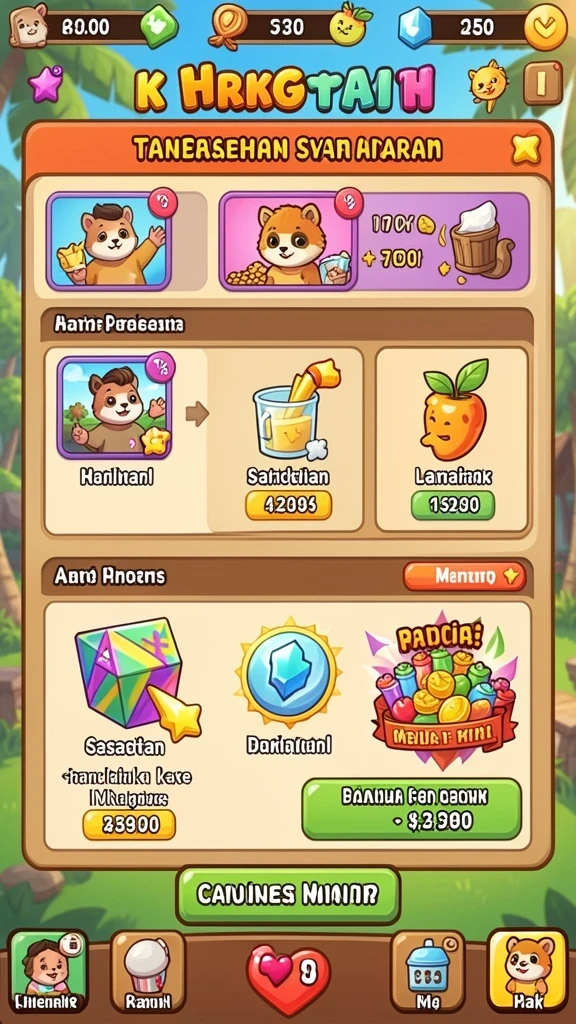Tap the green gem next to 80.00
Viewport: 576px width, 1024px height.
click(159, 27)
